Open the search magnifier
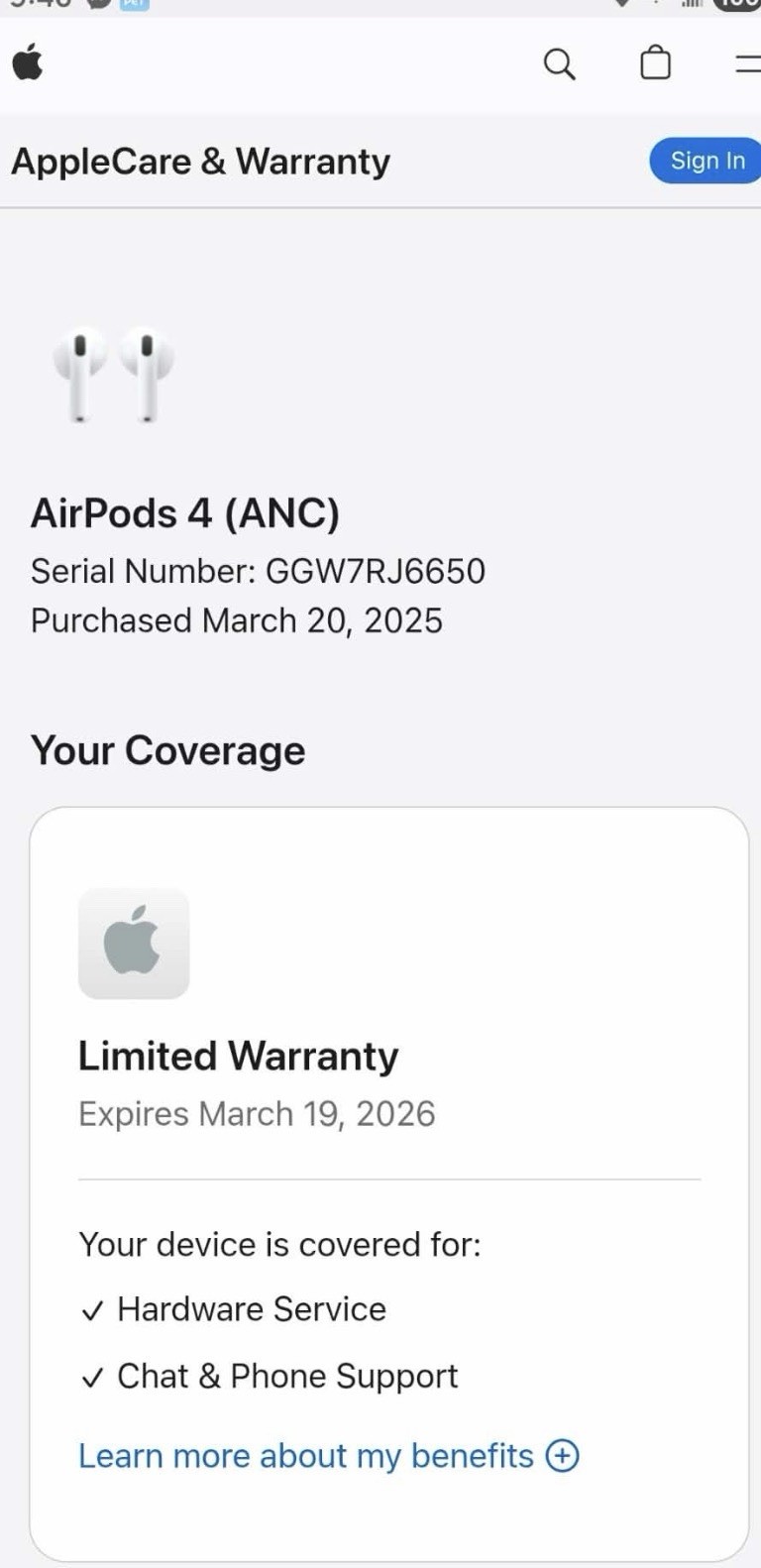Image resolution: width=761 pixels, height=1568 pixels. (x=559, y=64)
